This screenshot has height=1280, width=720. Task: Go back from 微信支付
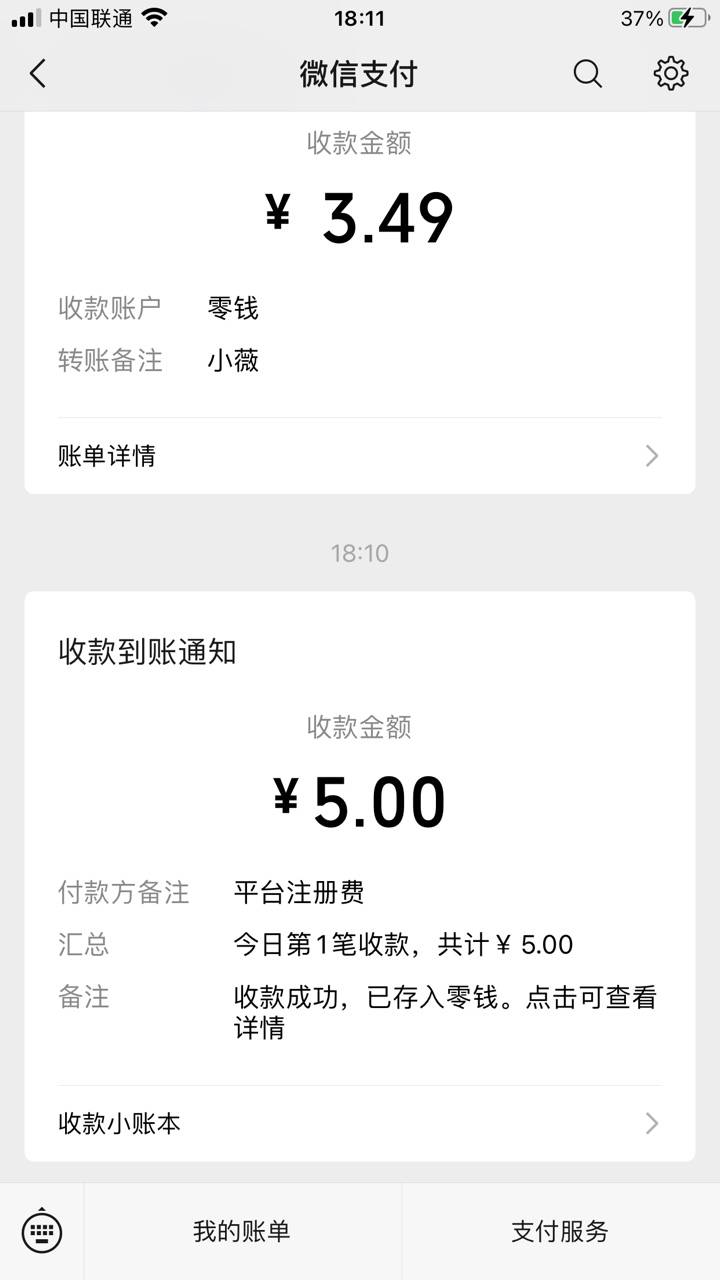point(38,73)
